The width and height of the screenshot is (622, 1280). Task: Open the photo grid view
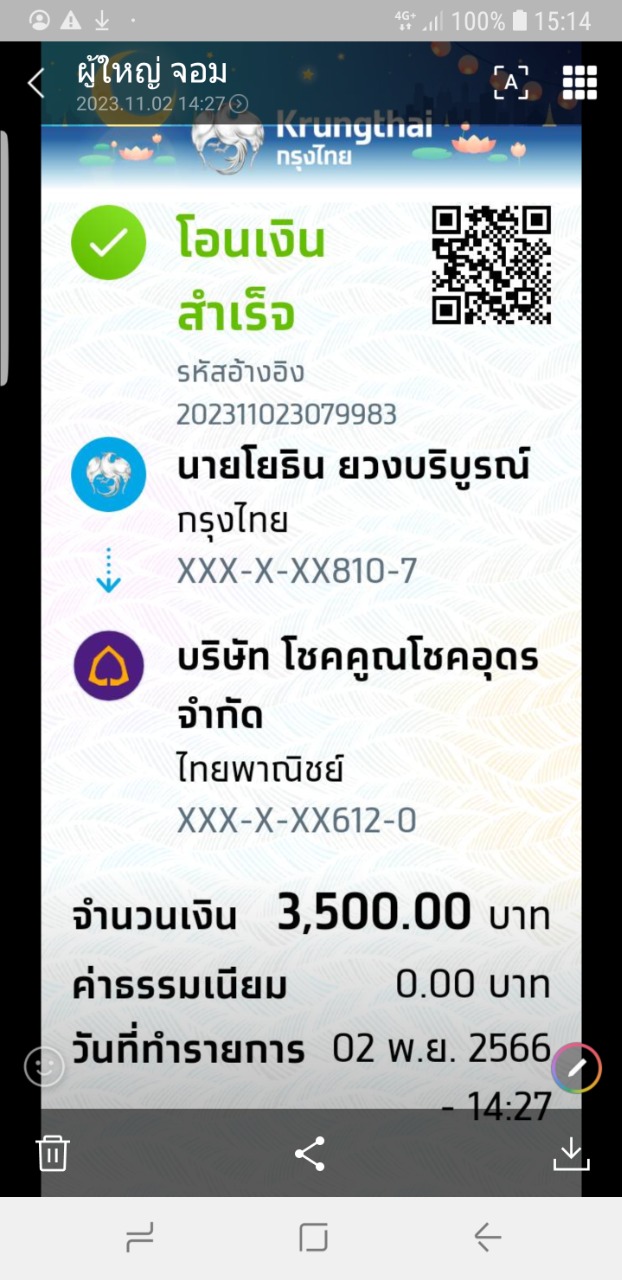point(580,83)
